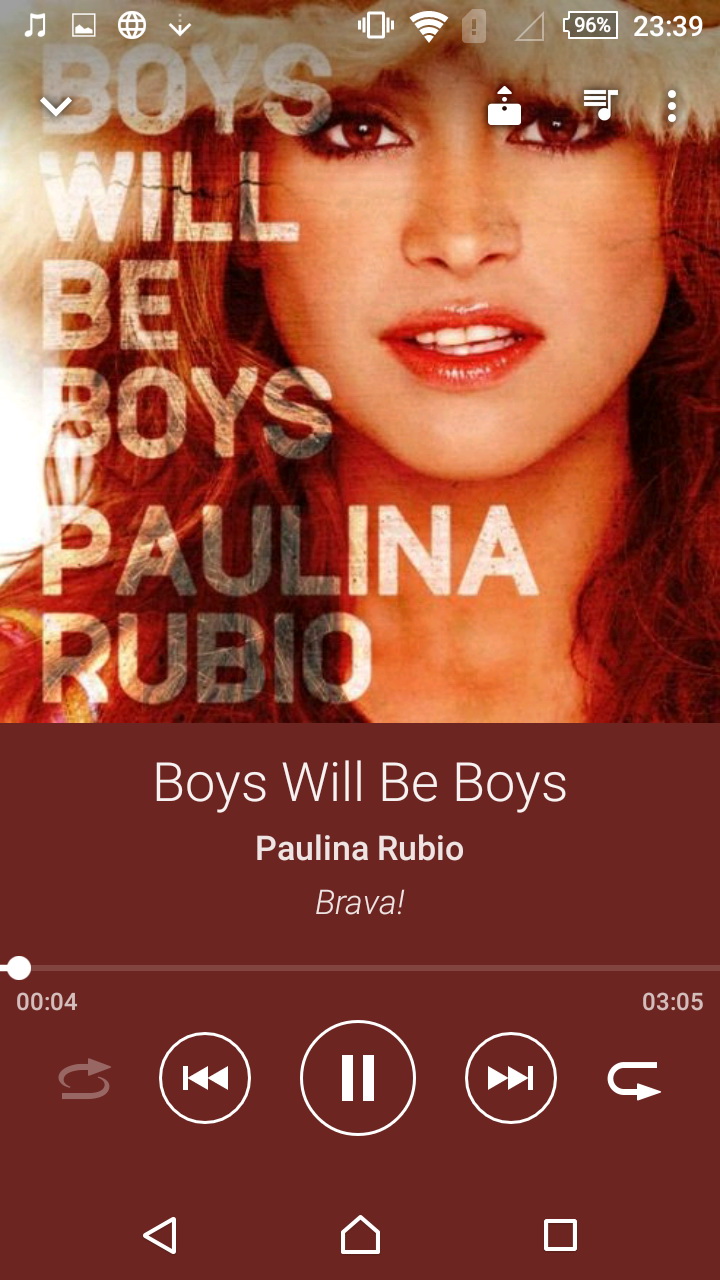Open the play queue
The width and height of the screenshot is (720, 1280).
point(600,105)
